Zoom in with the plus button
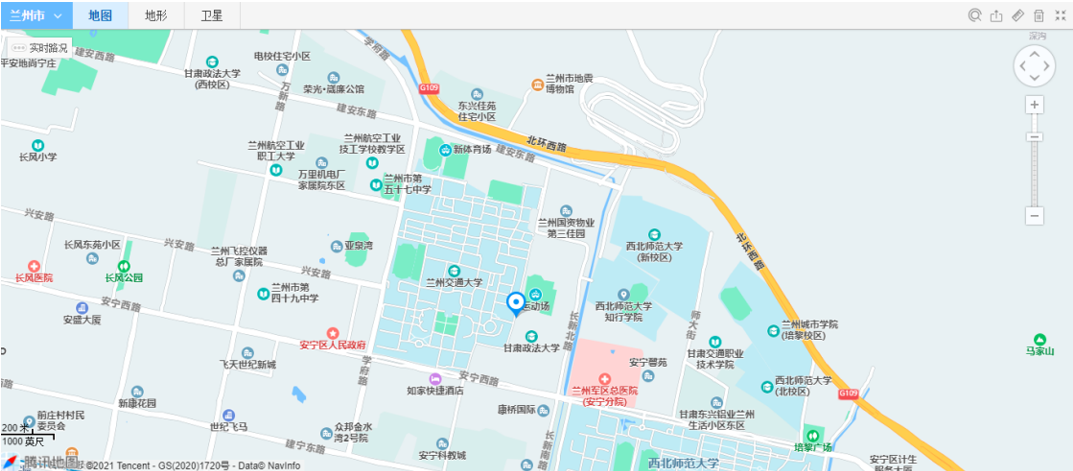 1035,105
